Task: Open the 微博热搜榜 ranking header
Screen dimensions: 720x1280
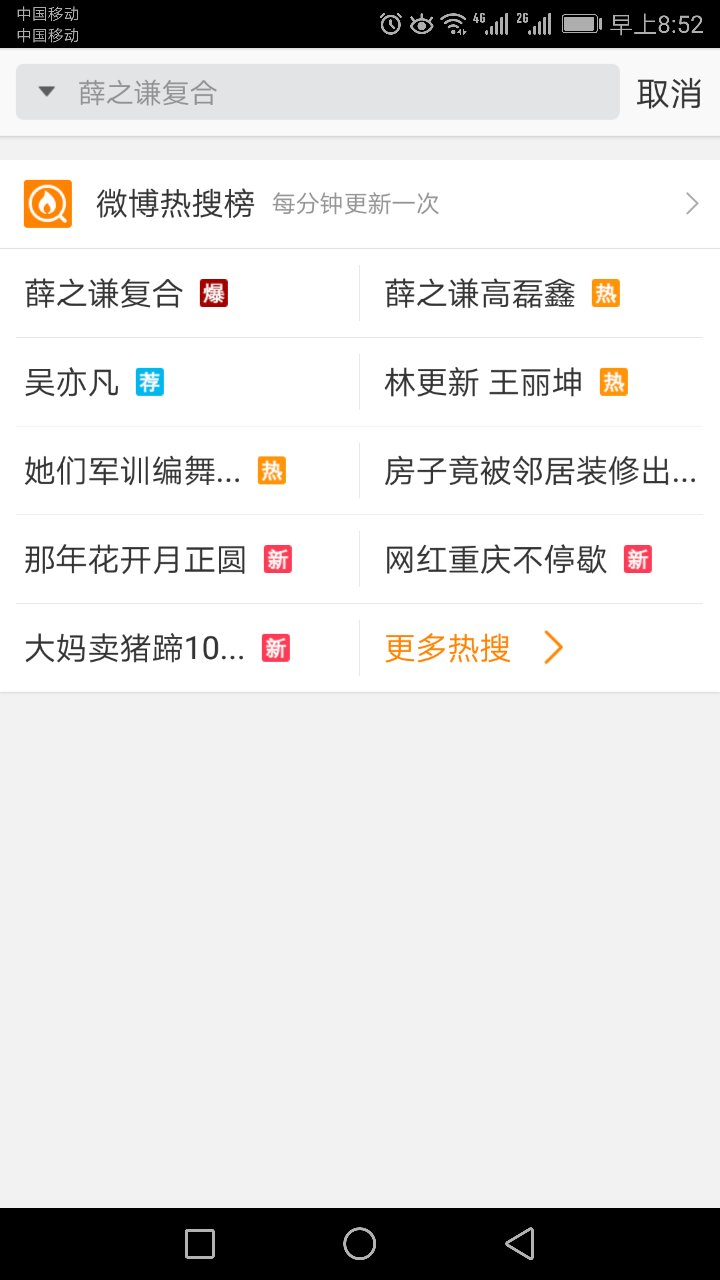Action: coord(360,204)
